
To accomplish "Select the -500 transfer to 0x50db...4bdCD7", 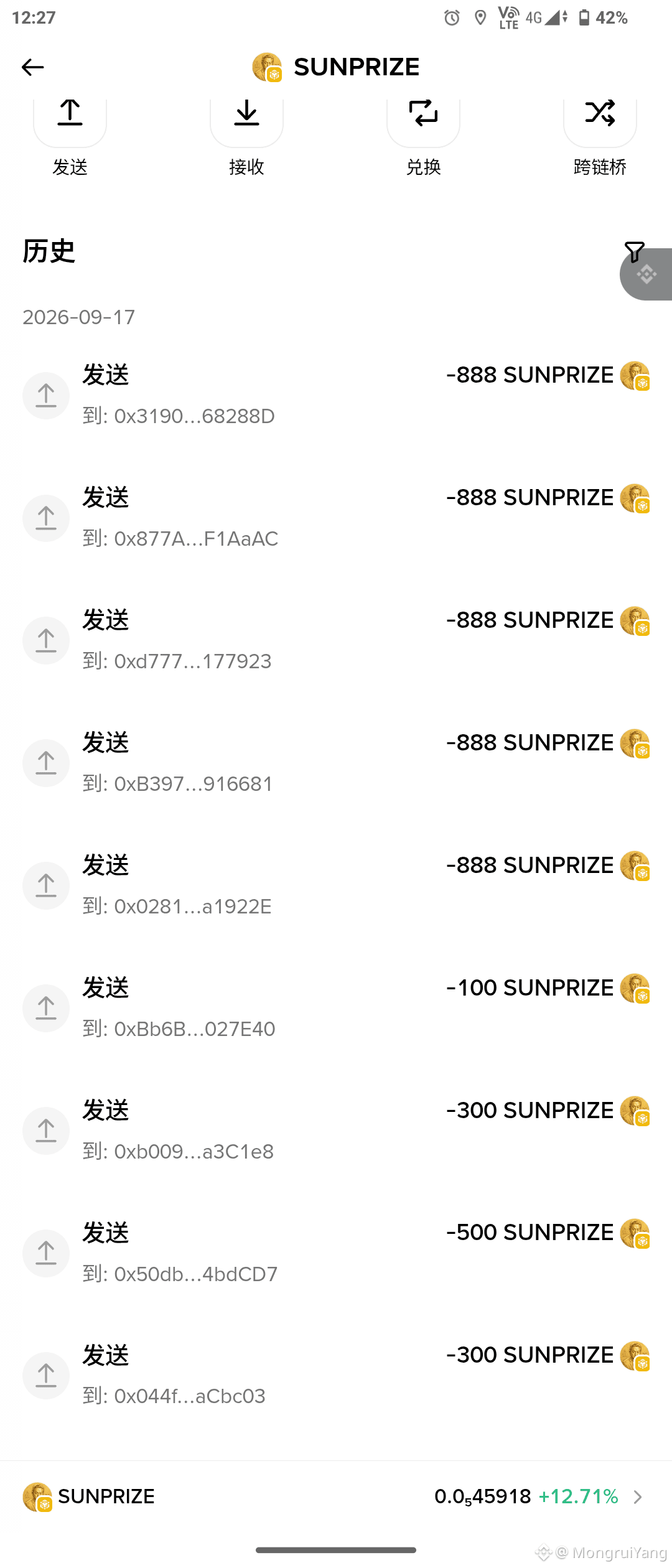I will coord(336,1253).
